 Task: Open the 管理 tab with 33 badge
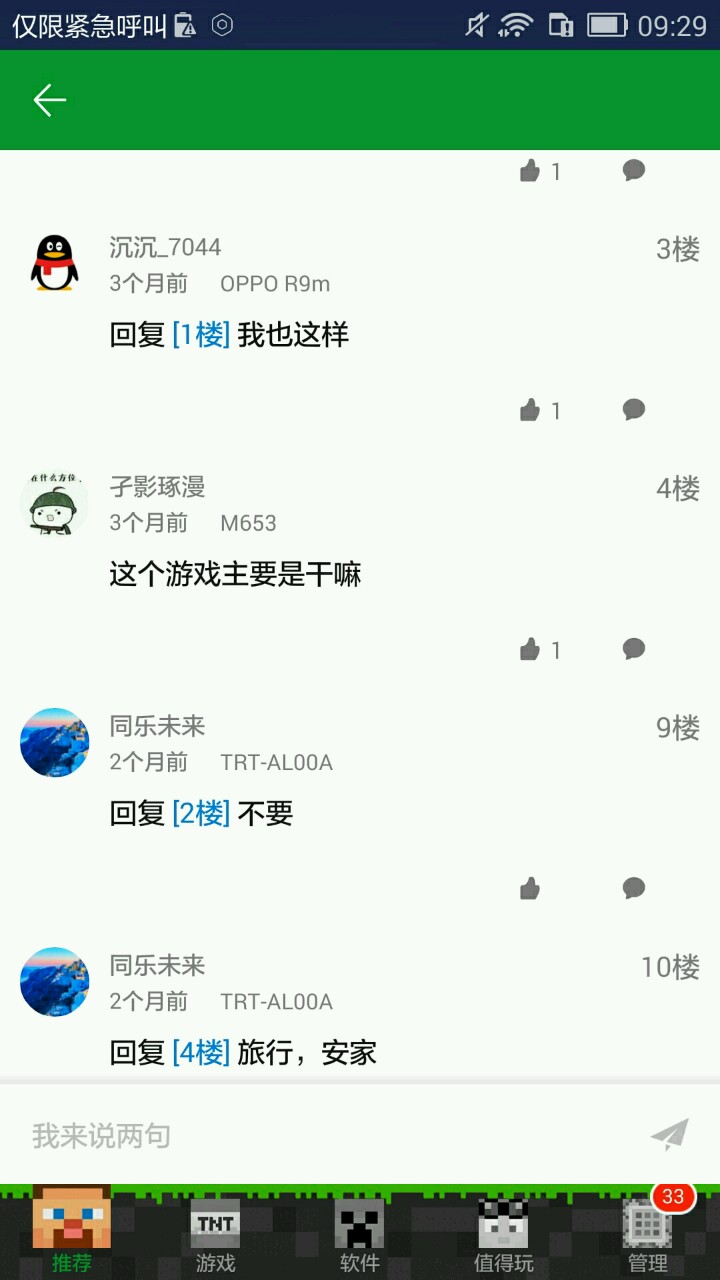[x=647, y=1232]
